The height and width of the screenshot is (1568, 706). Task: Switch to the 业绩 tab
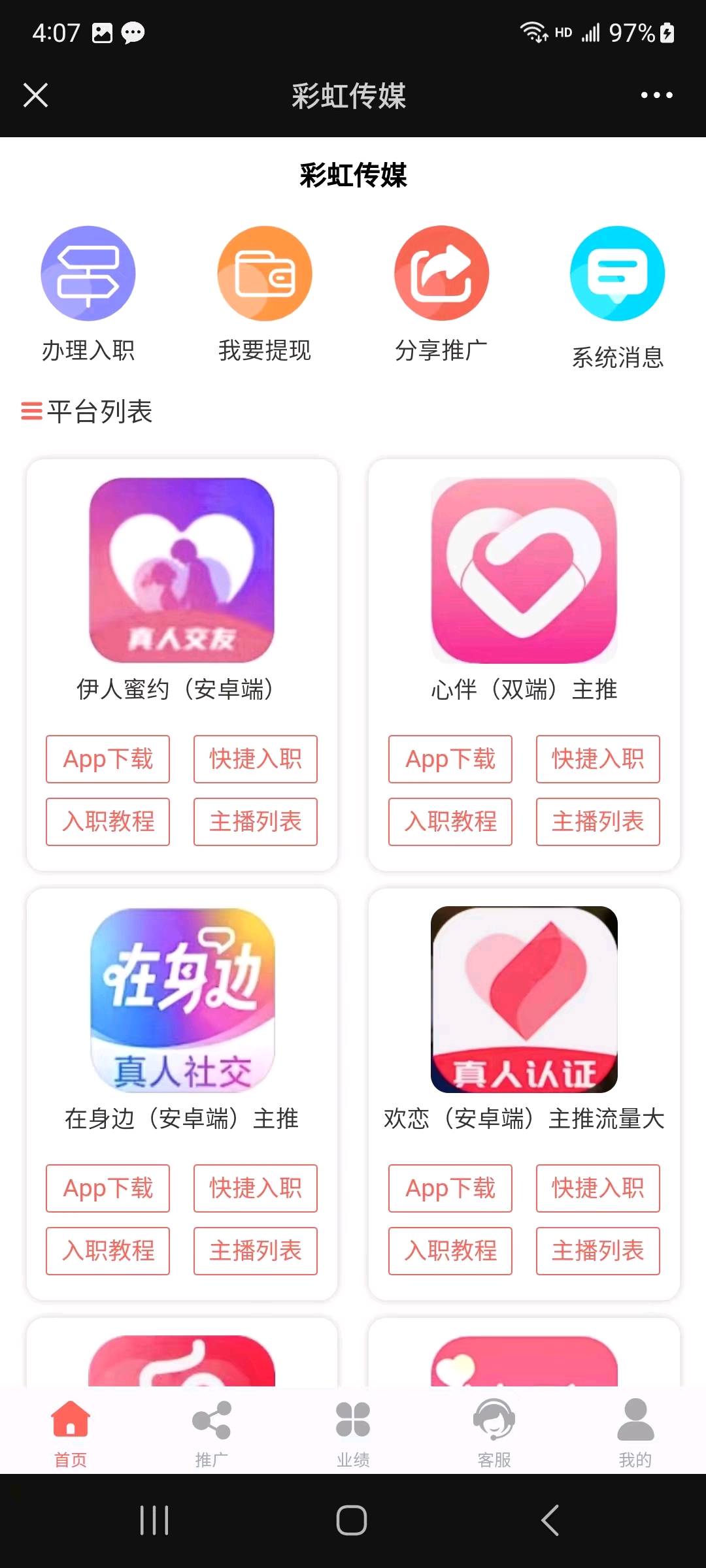point(353,1432)
